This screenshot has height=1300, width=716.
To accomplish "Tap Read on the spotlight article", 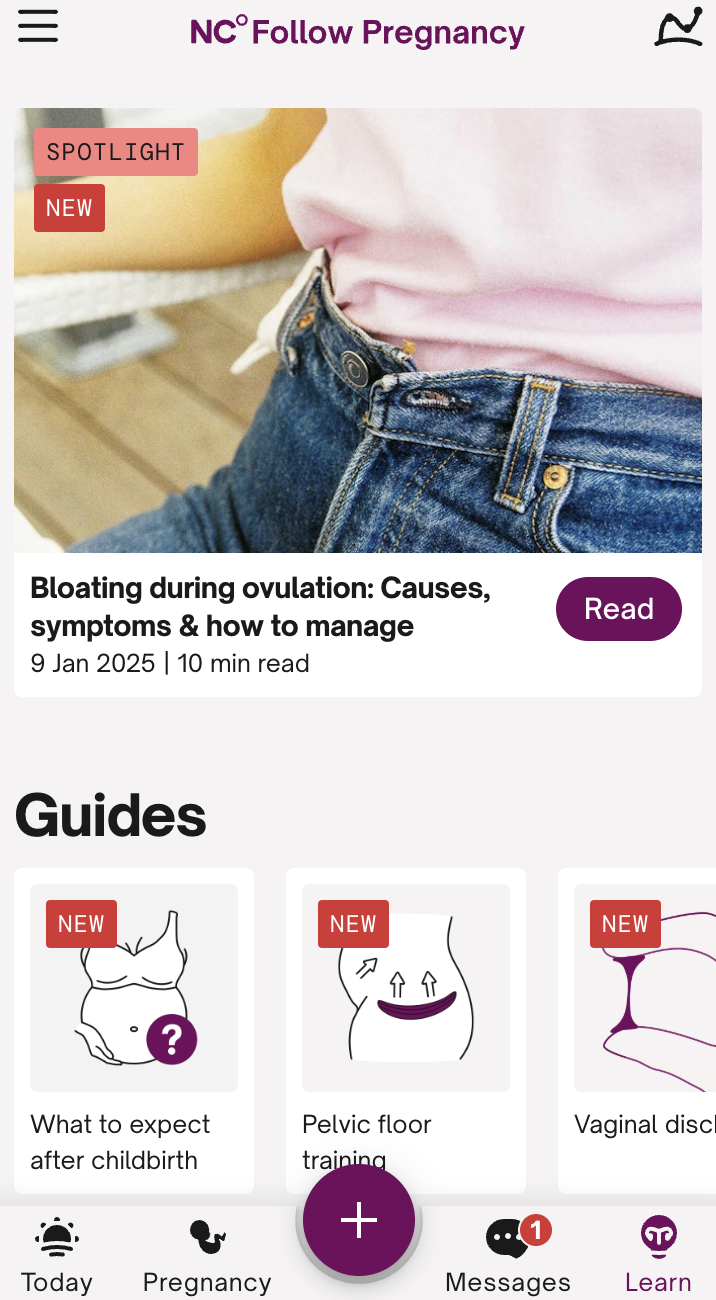I will (618, 609).
